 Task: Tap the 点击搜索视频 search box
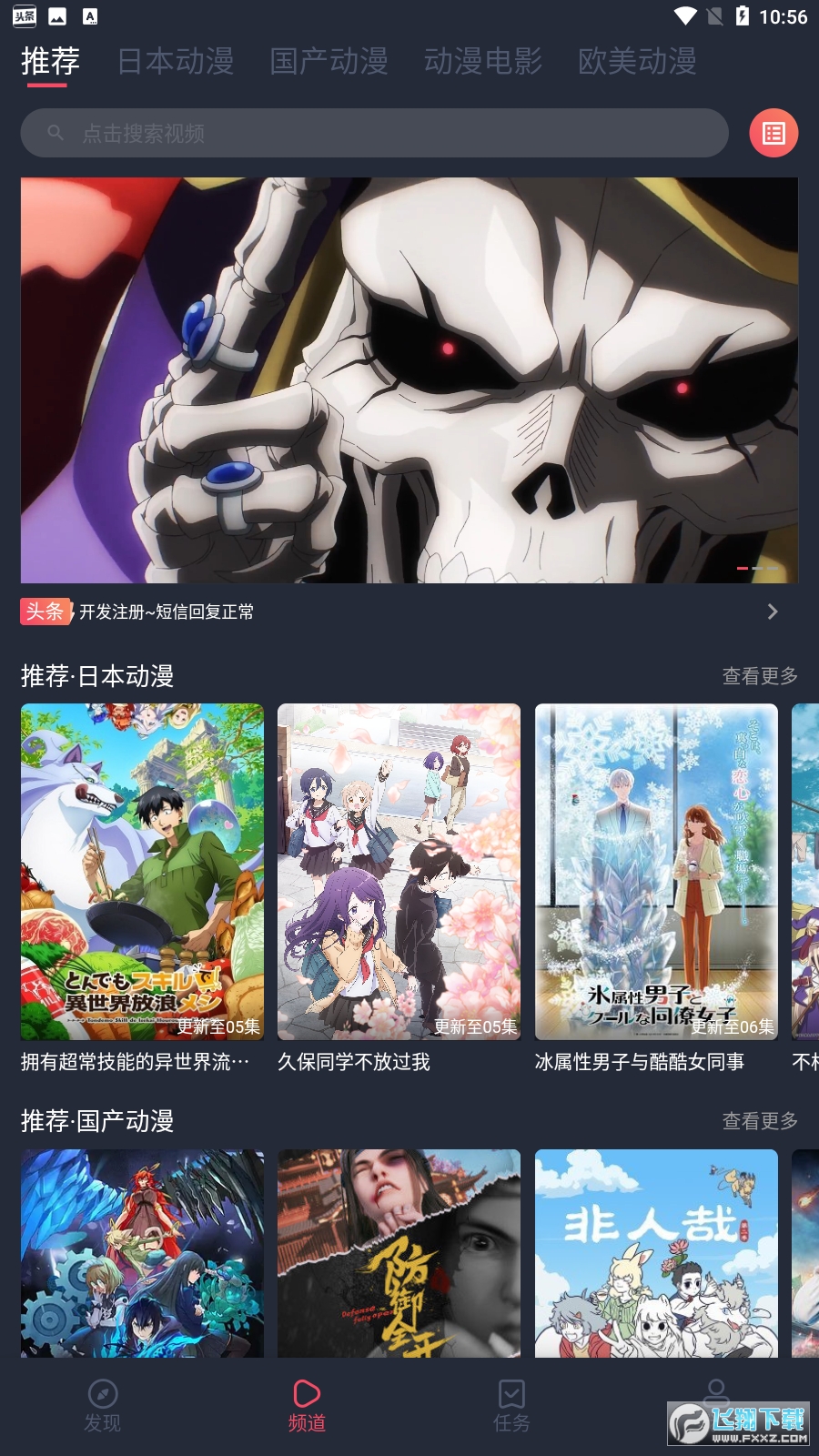374,134
